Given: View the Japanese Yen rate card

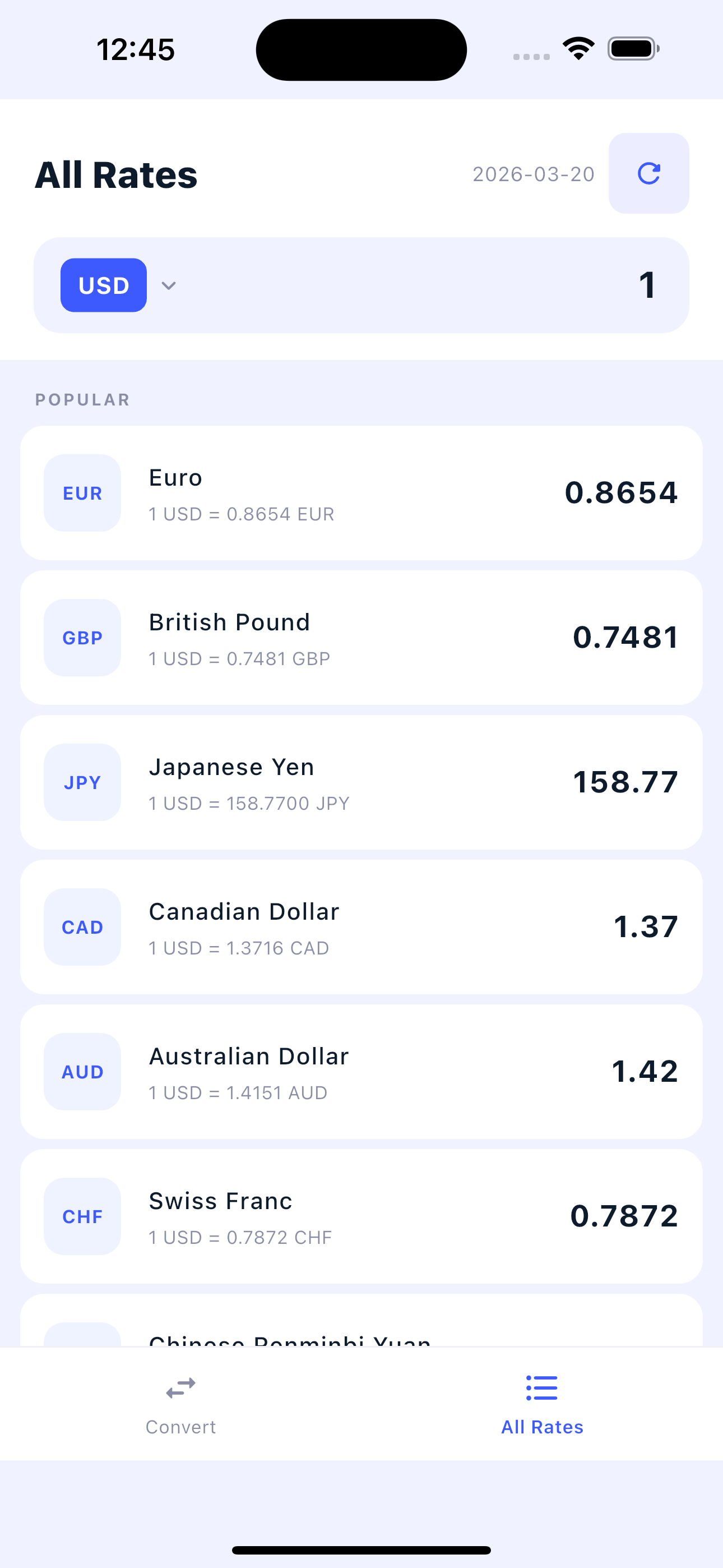Looking at the screenshot, I should 361,782.
